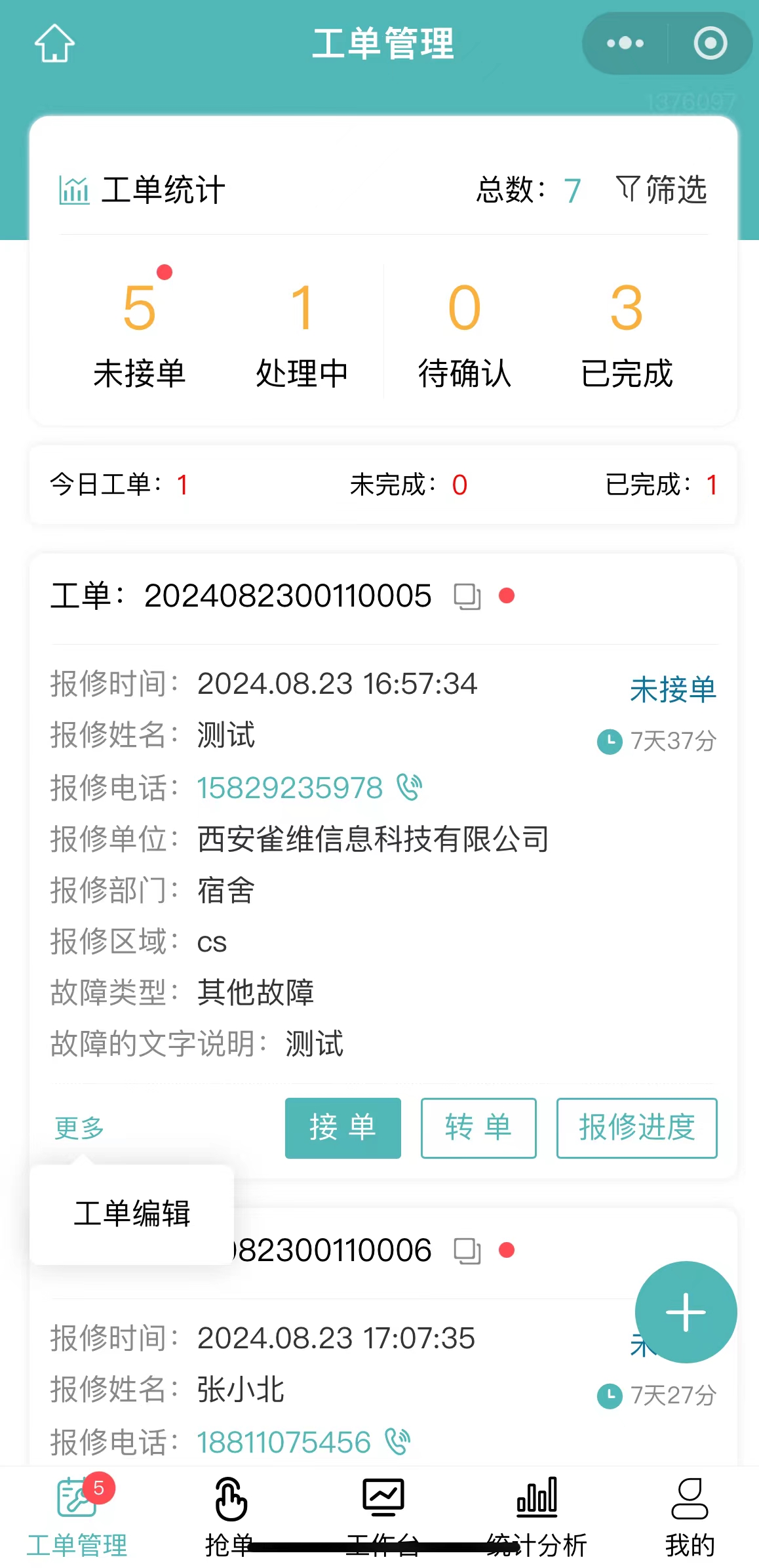Copy work order 2024082300110005 via copy icon

[467, 596]
